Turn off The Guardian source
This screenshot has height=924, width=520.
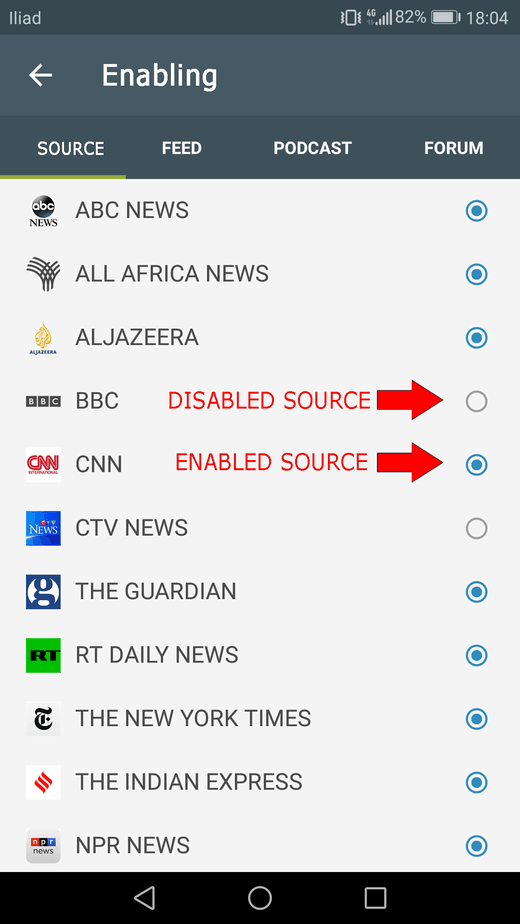click(x=476, y=592)
